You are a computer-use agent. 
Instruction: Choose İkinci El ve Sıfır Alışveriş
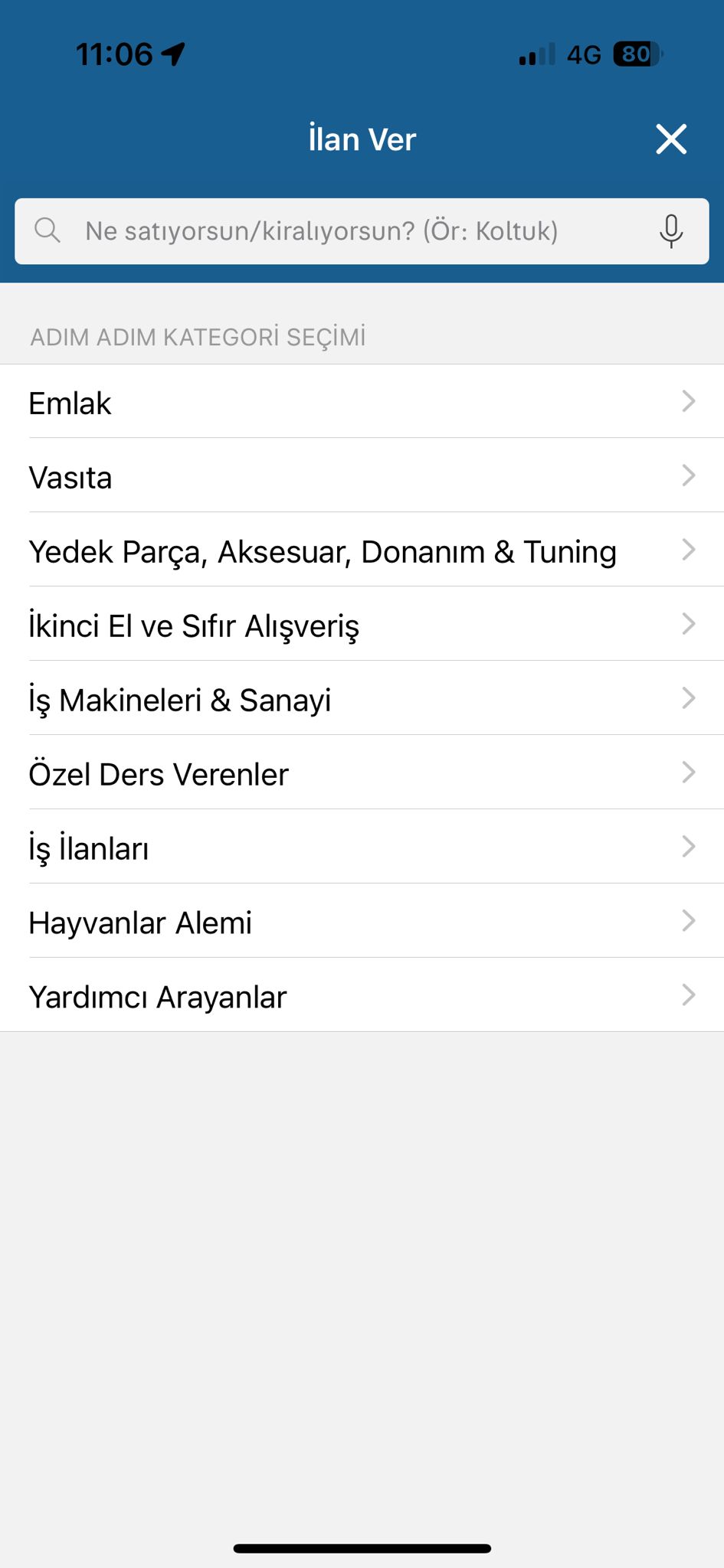coord(362,625)
